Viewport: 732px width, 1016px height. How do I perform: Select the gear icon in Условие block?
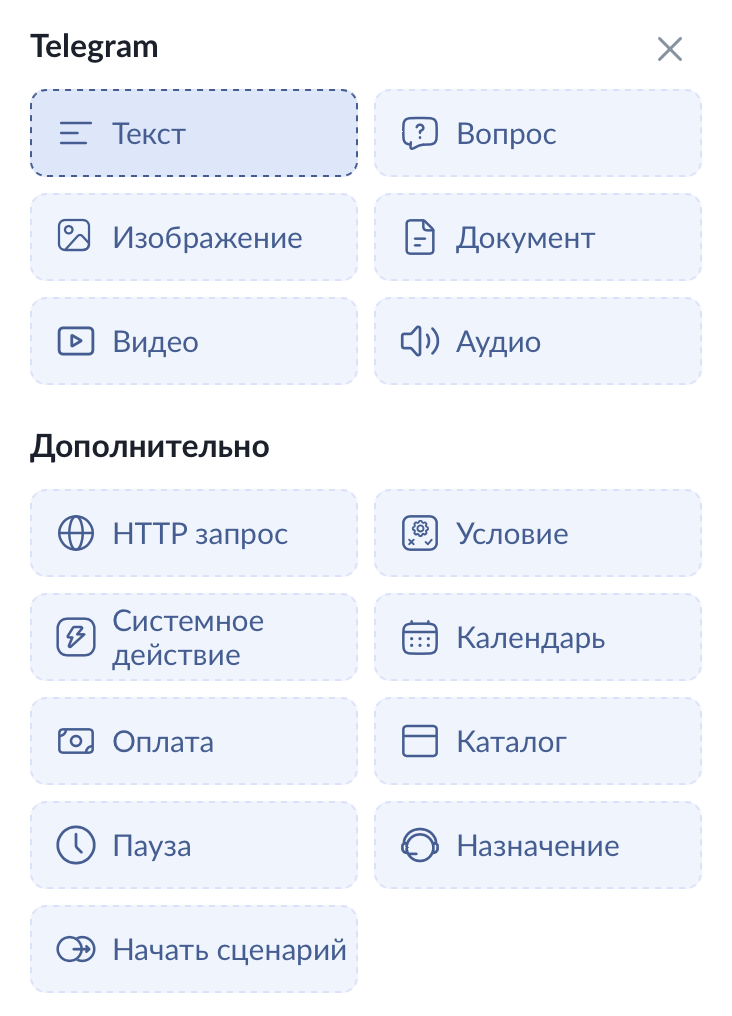pyautogui.click(x=420, y=533)
